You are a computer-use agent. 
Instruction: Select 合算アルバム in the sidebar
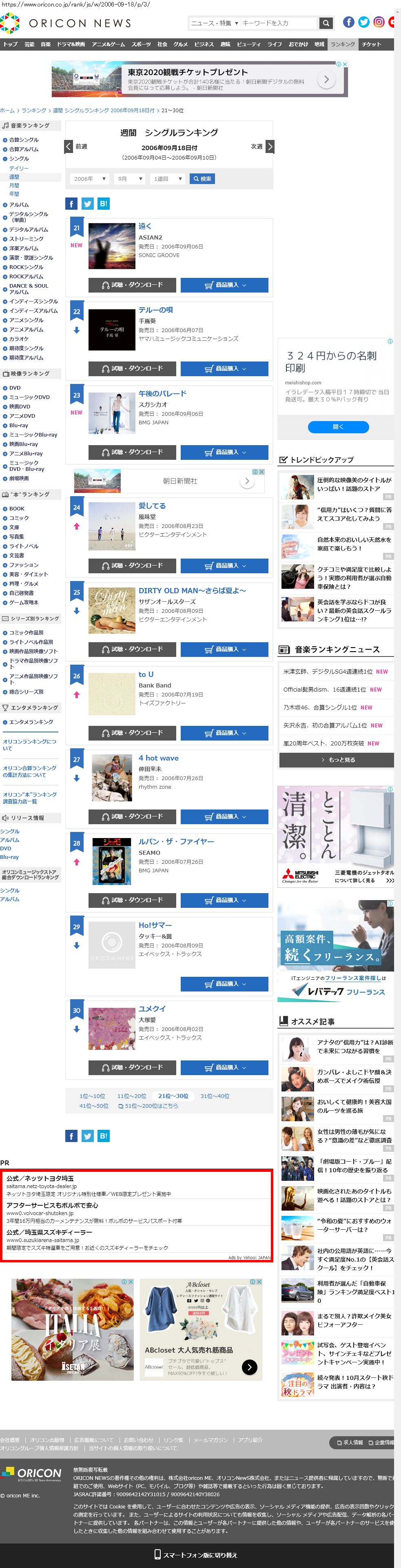(x=23, y=149)
